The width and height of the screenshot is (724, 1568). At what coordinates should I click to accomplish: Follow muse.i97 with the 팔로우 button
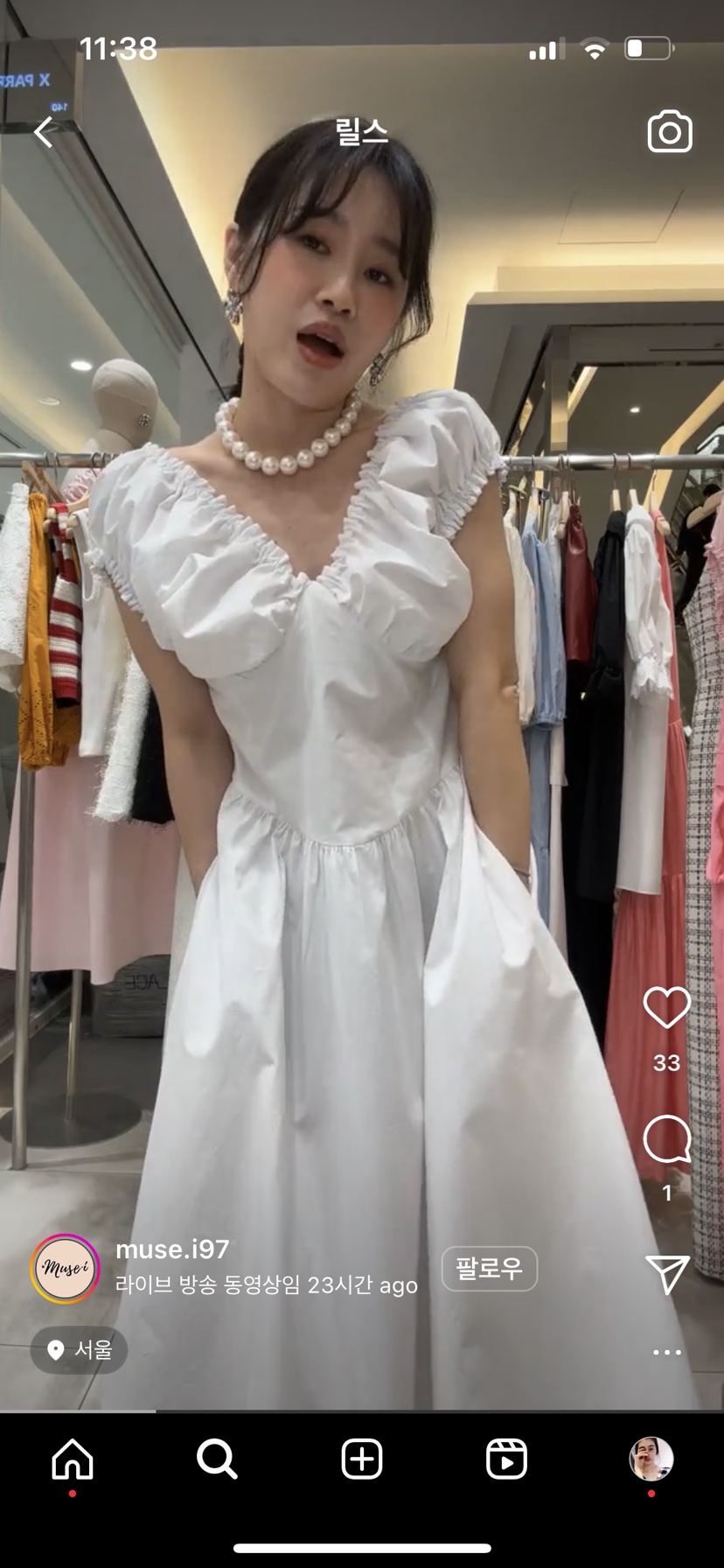point(489,1269)
